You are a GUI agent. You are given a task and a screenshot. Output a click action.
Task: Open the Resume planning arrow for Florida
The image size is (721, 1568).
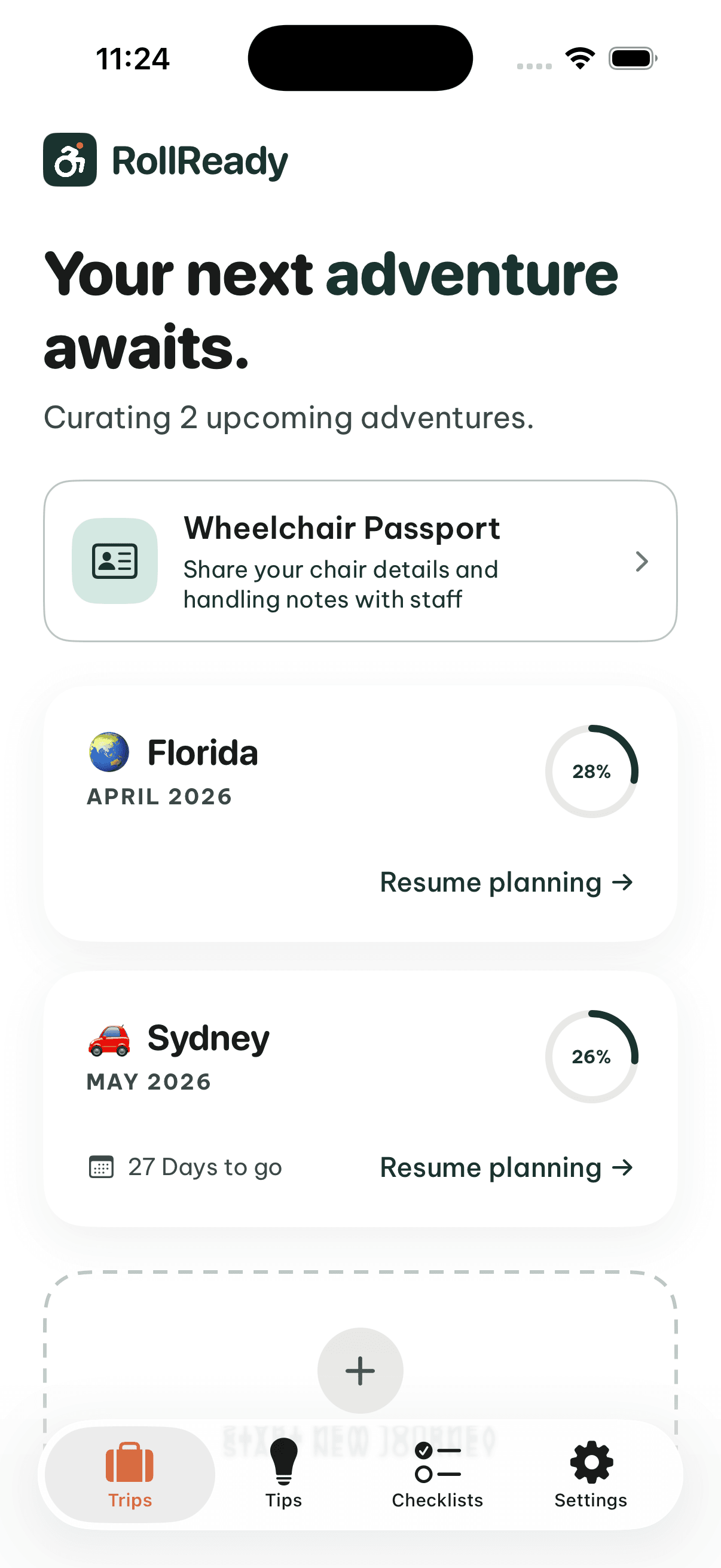pyautogui.click(x=624, y=882)
